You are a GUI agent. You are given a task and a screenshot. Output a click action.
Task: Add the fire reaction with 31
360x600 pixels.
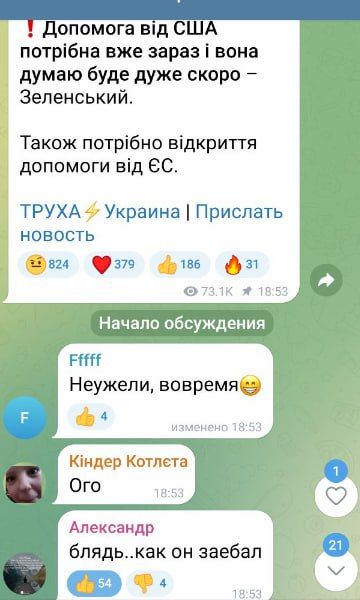click(242, 264)
